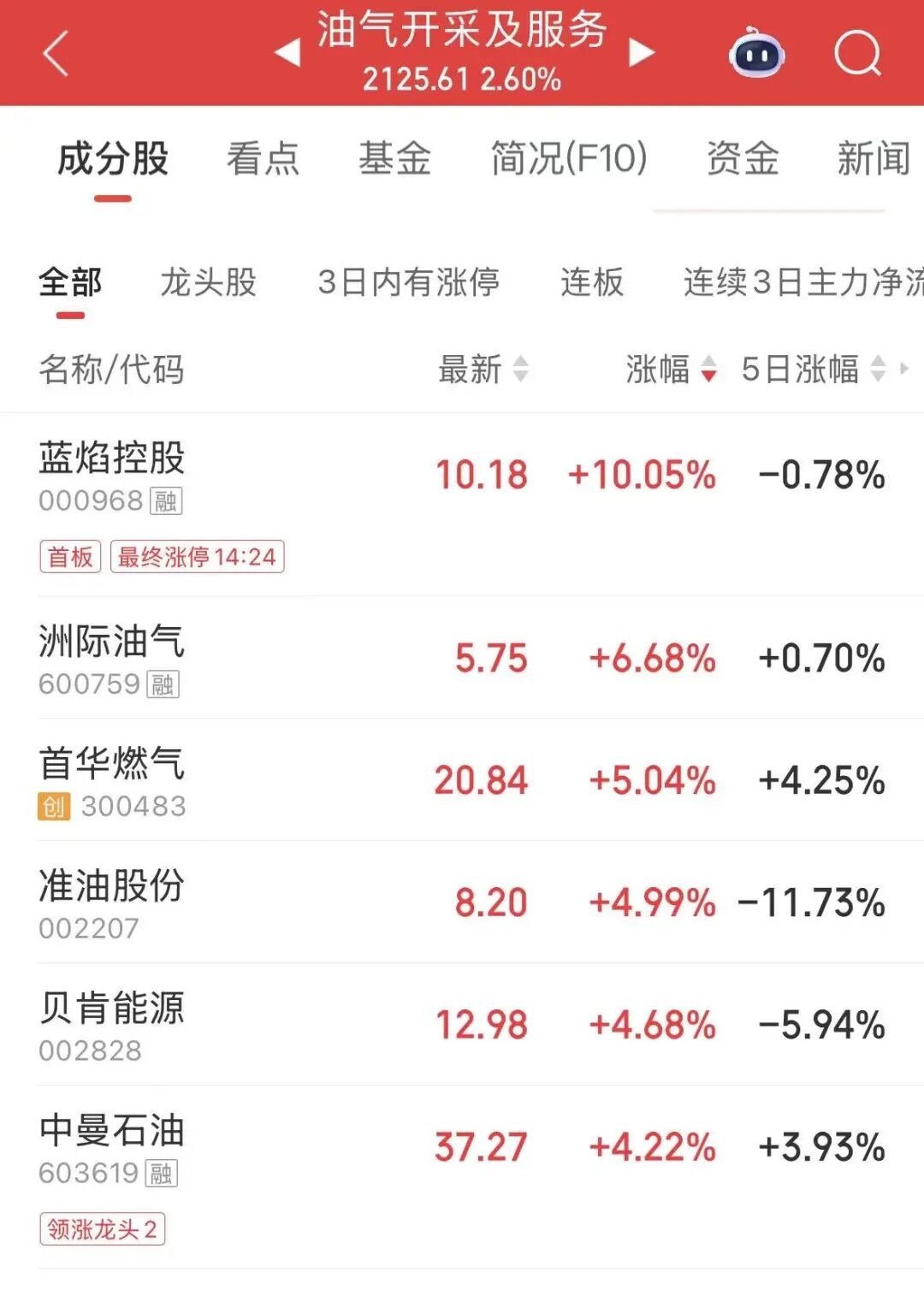Switch to the next sector with right arrow
Image resolution: width=924 pixels, height=1290 pixels.
coord(641,53)
